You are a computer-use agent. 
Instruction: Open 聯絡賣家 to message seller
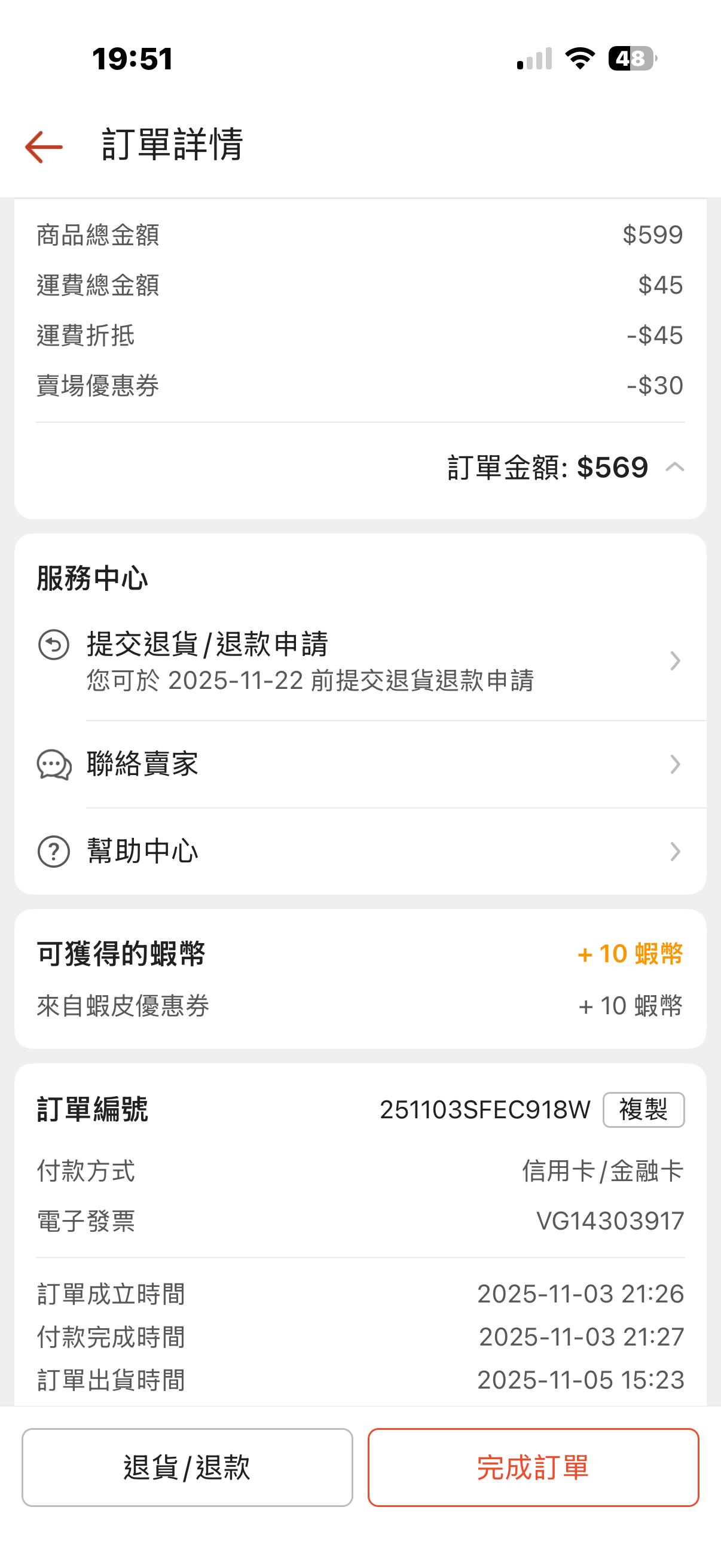[x=360, y=764]
